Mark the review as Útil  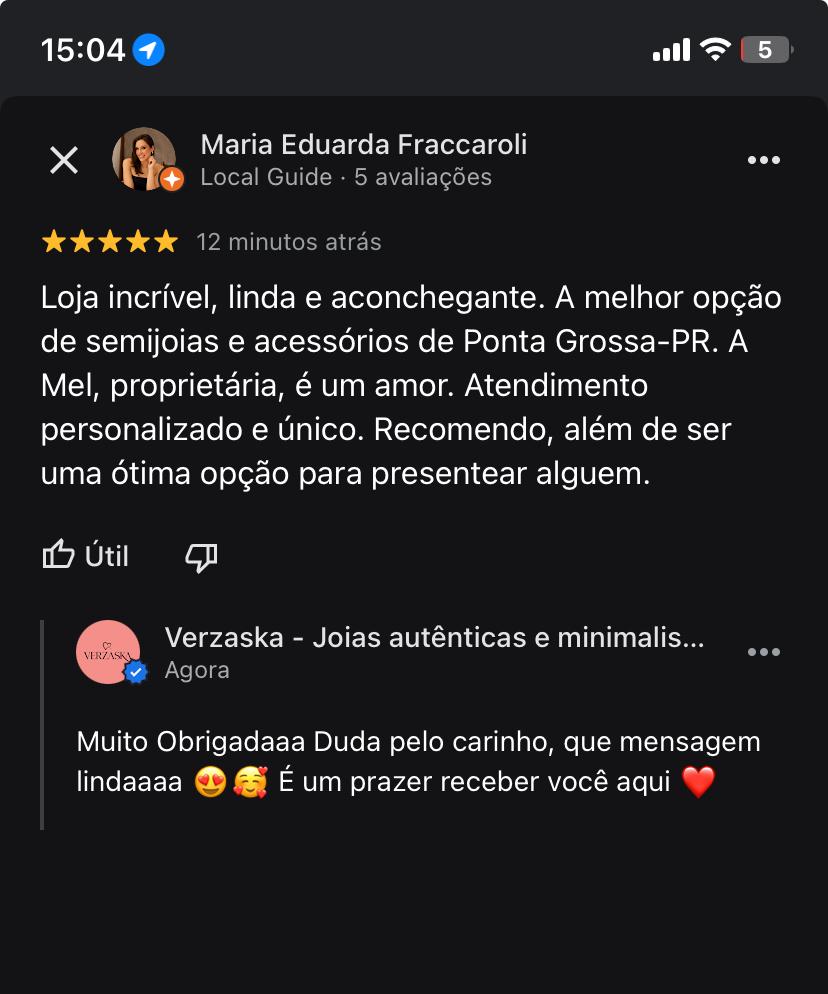[x=86, y=556]
